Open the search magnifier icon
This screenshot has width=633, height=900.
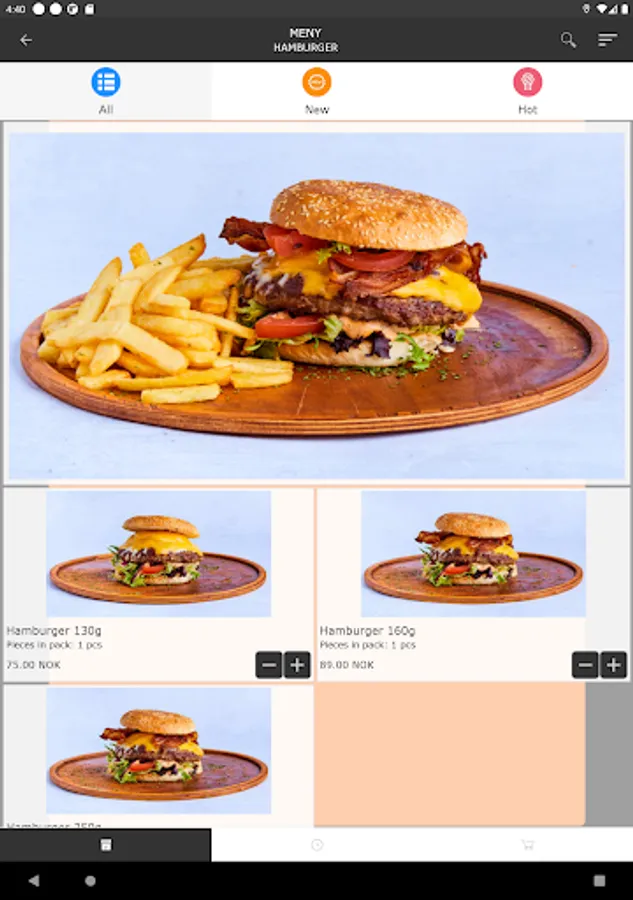tap(568, 40)
